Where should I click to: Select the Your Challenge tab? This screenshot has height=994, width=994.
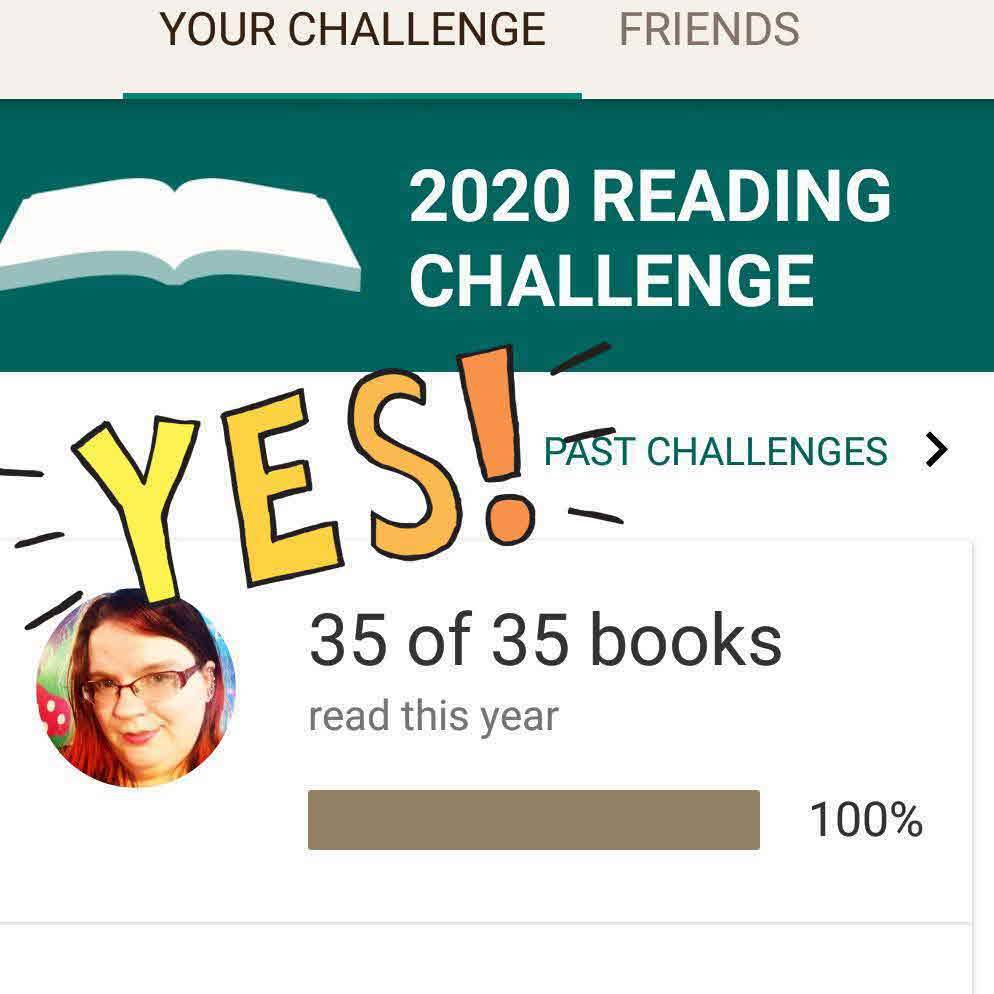tap(352, 30)
